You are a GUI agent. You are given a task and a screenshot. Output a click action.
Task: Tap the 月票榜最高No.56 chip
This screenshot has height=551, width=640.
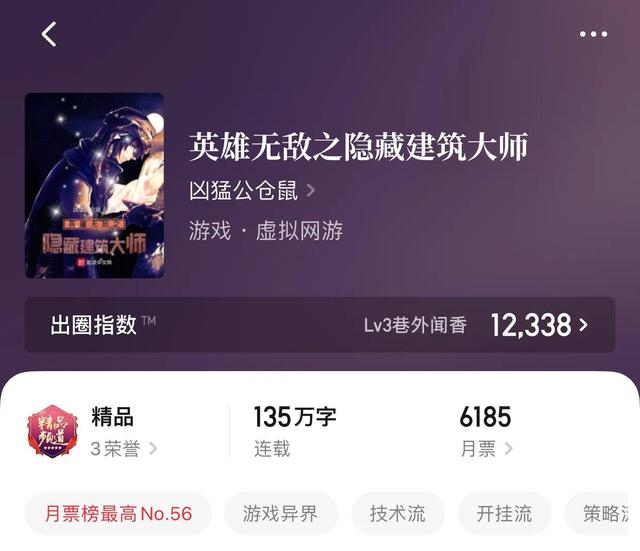[118, 513]
